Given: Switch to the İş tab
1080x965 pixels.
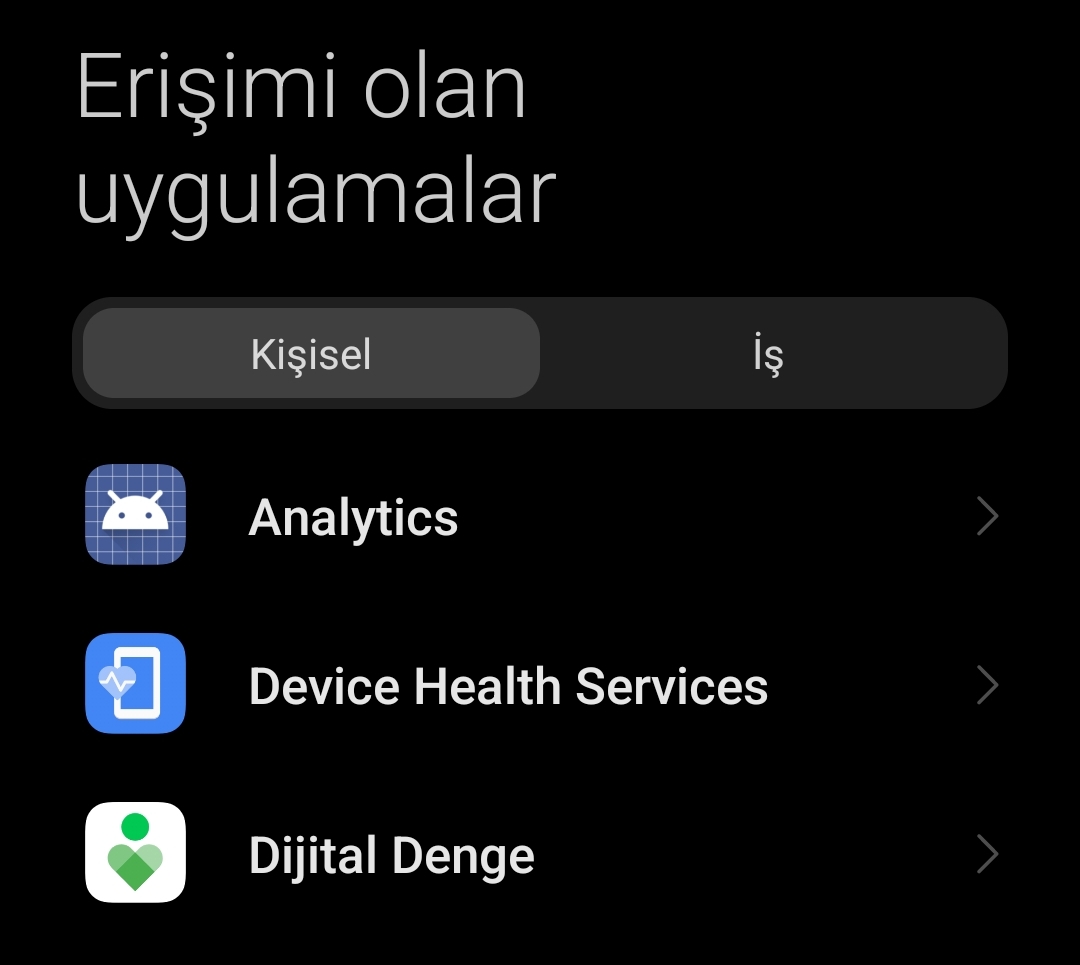Looking at the screenshot, I should tap(768, 354).
